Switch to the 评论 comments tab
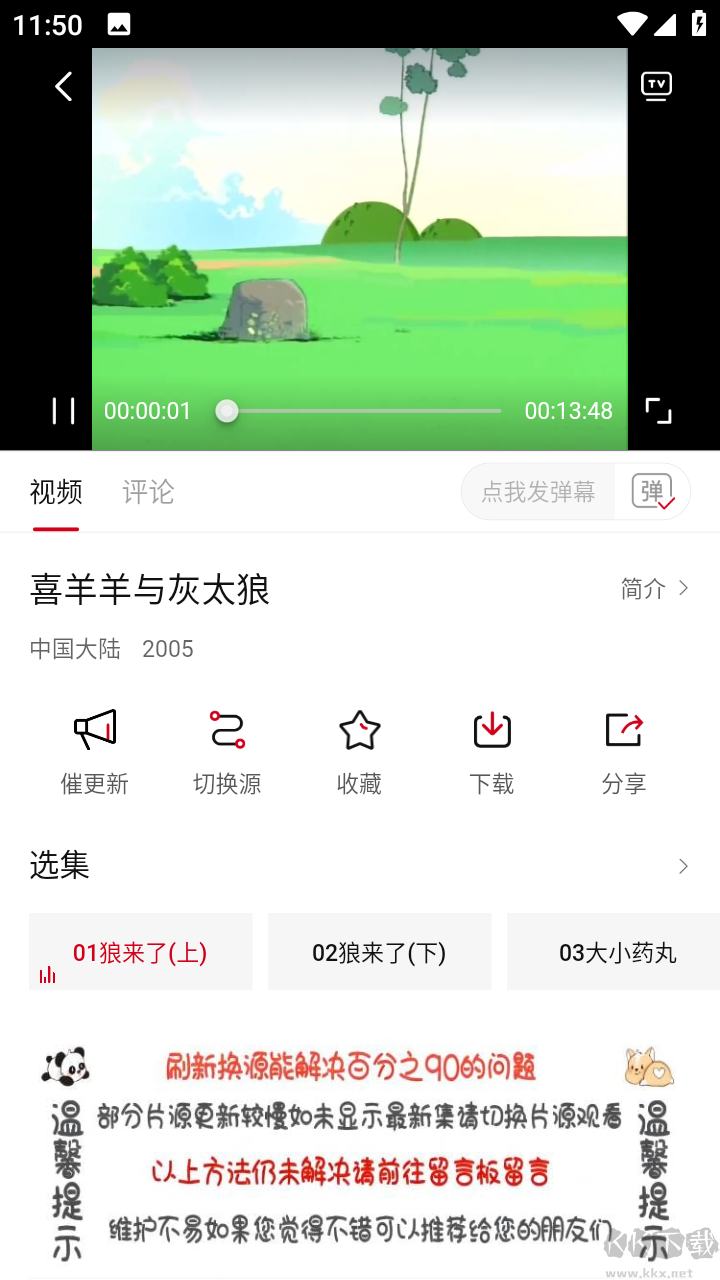 click(x=146, y=491)
